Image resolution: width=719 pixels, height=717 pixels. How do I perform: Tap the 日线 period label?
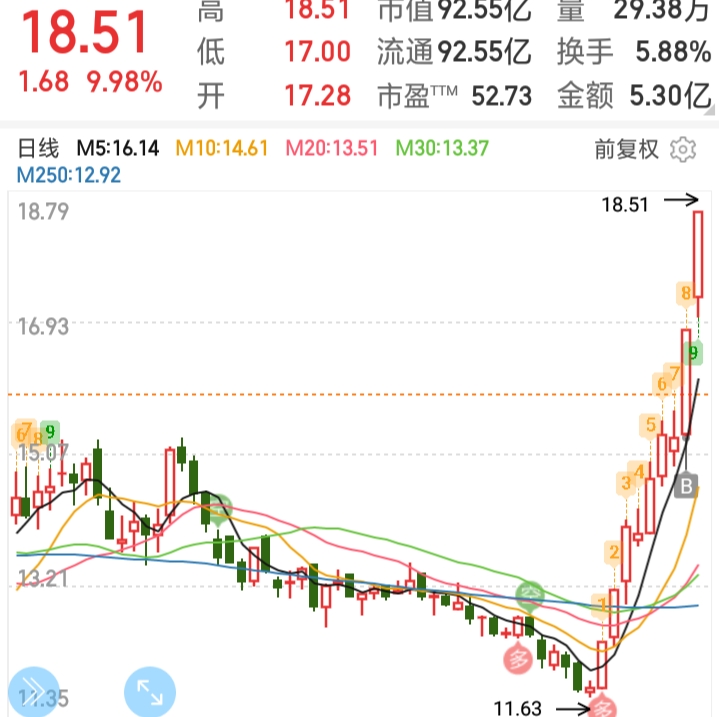pyautogui.click(x=39, y=148)
